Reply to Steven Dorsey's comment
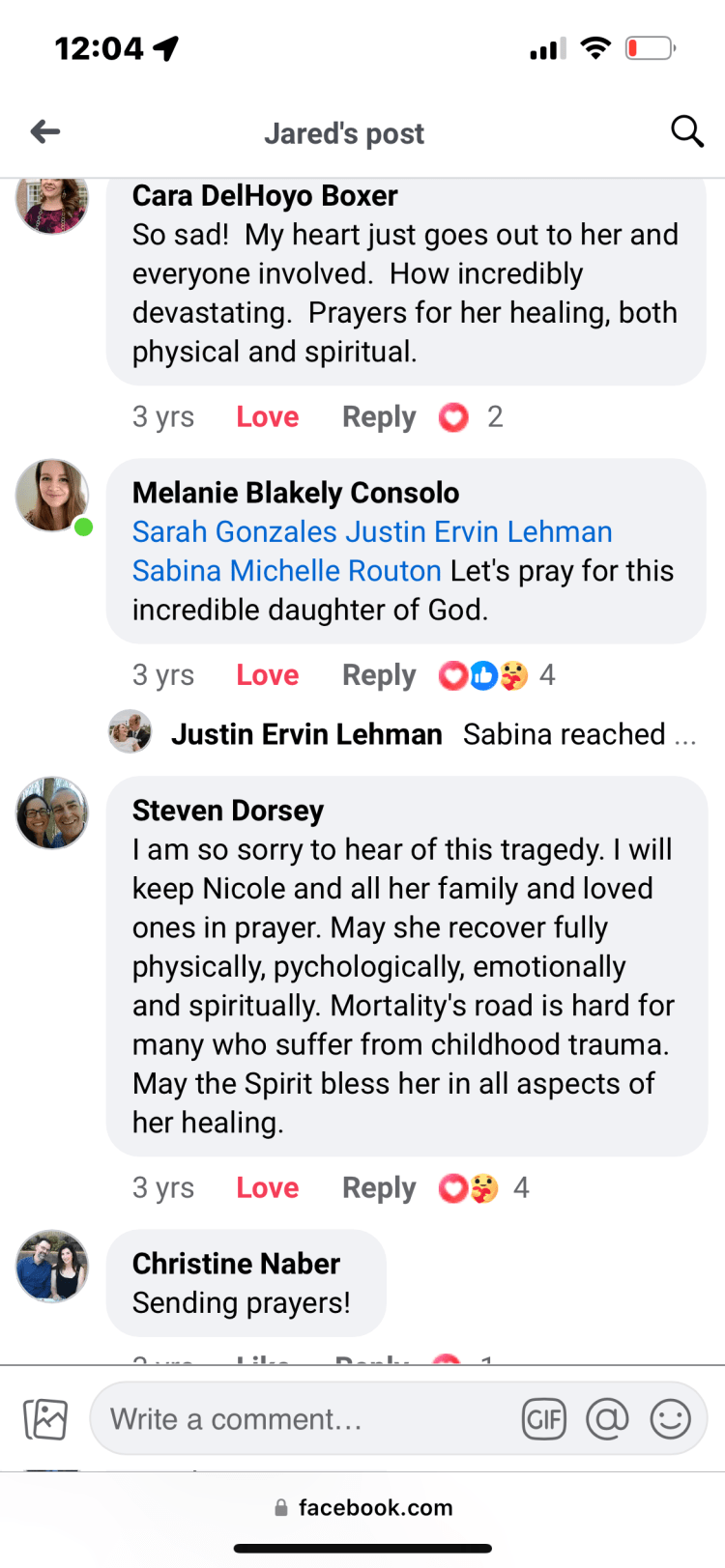Image resolution: width=725 pixels, height=1568 pixels. coord(379,1188)
